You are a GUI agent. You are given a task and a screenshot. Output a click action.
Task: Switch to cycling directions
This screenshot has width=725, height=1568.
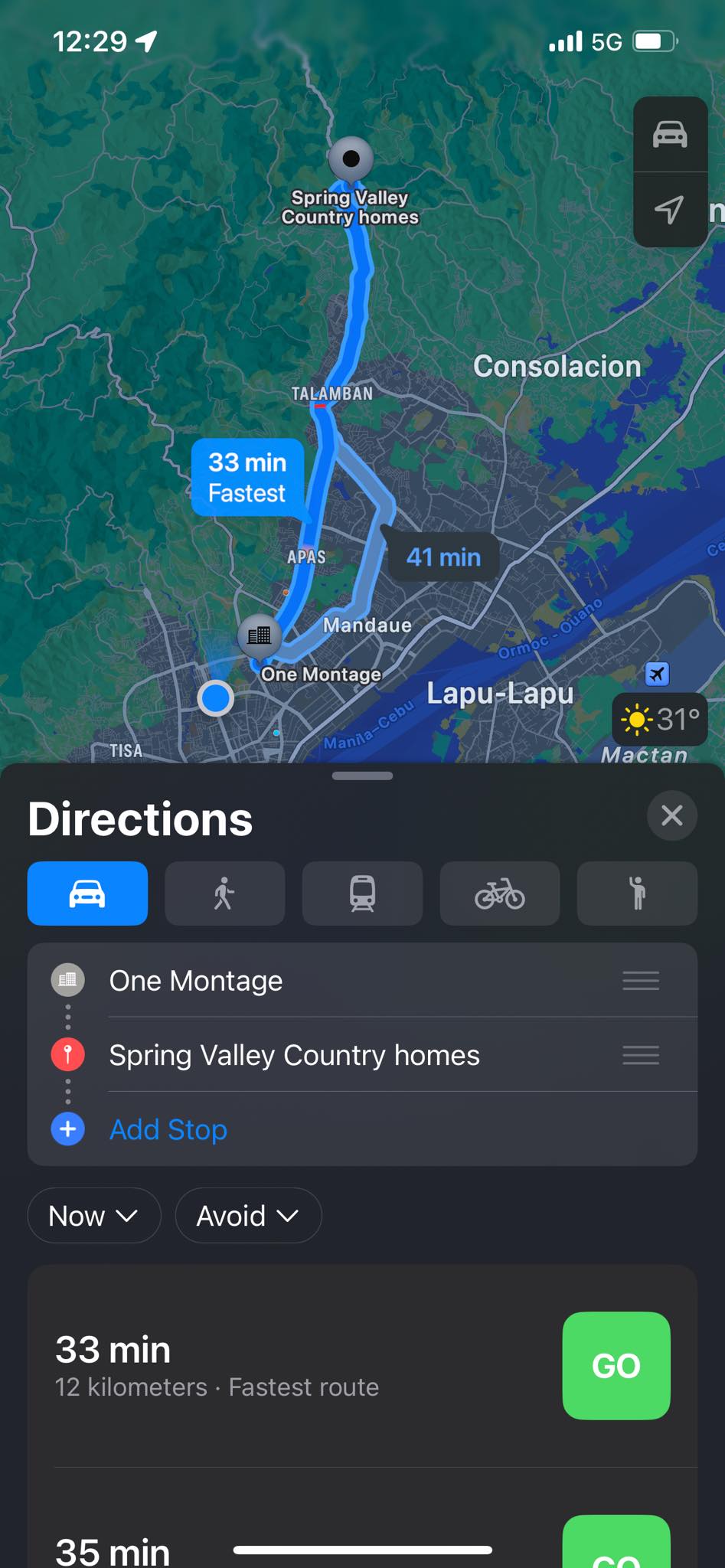pyautogui.click(x=499, y=893)
